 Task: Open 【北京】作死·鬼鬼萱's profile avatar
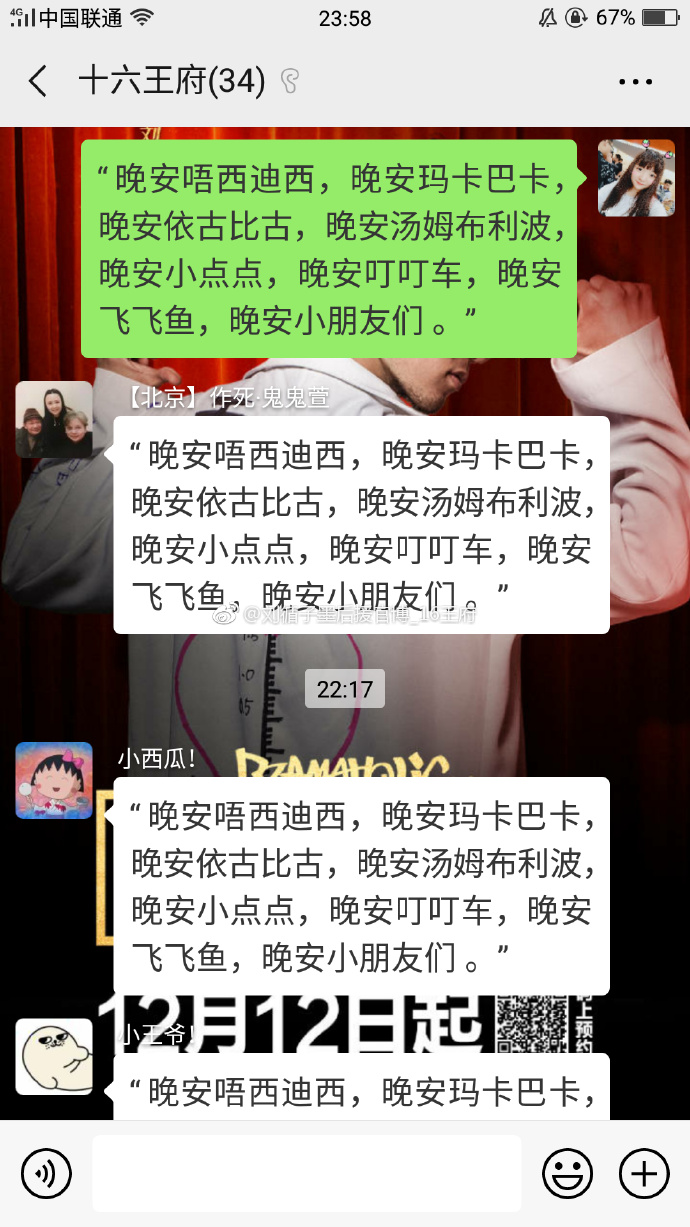[x=54, y=419]
